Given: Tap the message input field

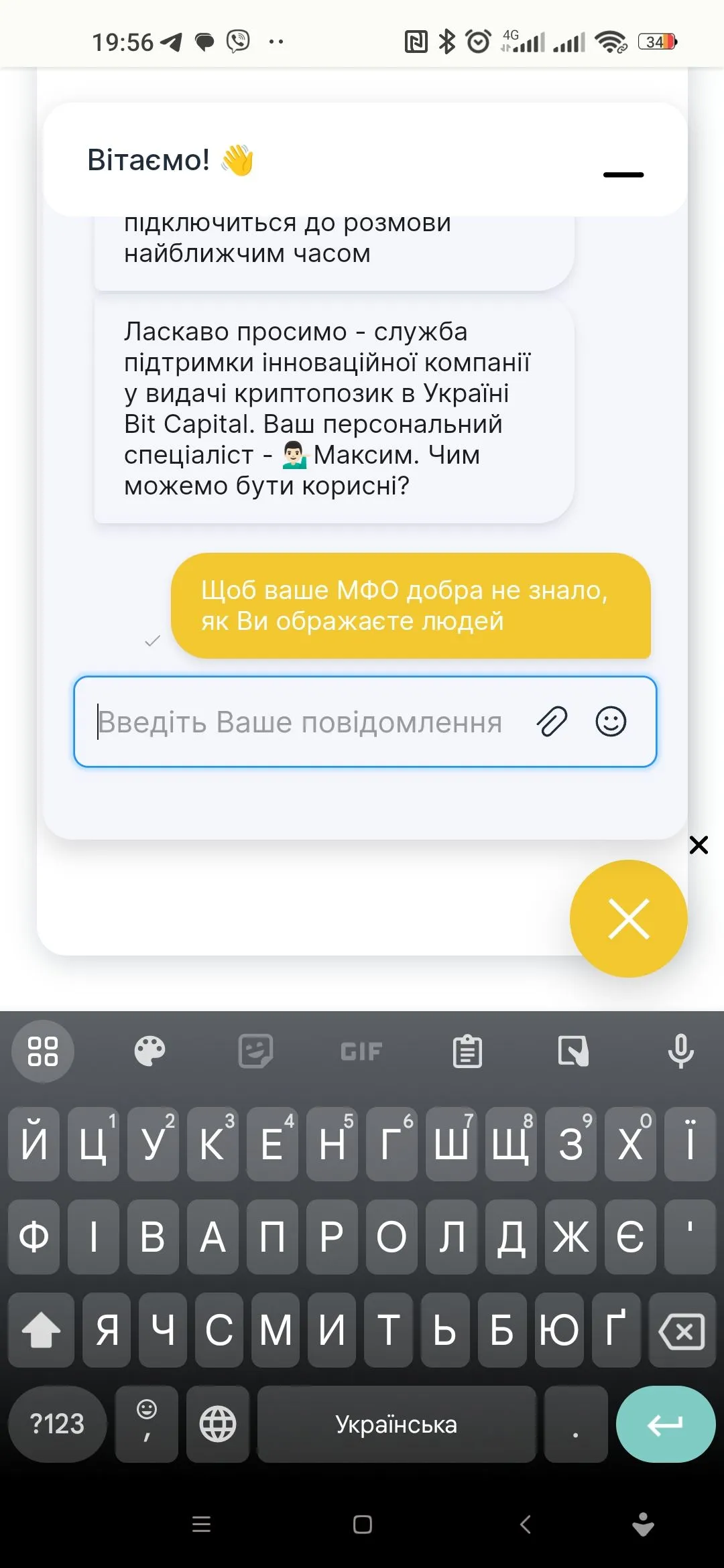Looking at the screenshot, I should [x=302, y=722].
